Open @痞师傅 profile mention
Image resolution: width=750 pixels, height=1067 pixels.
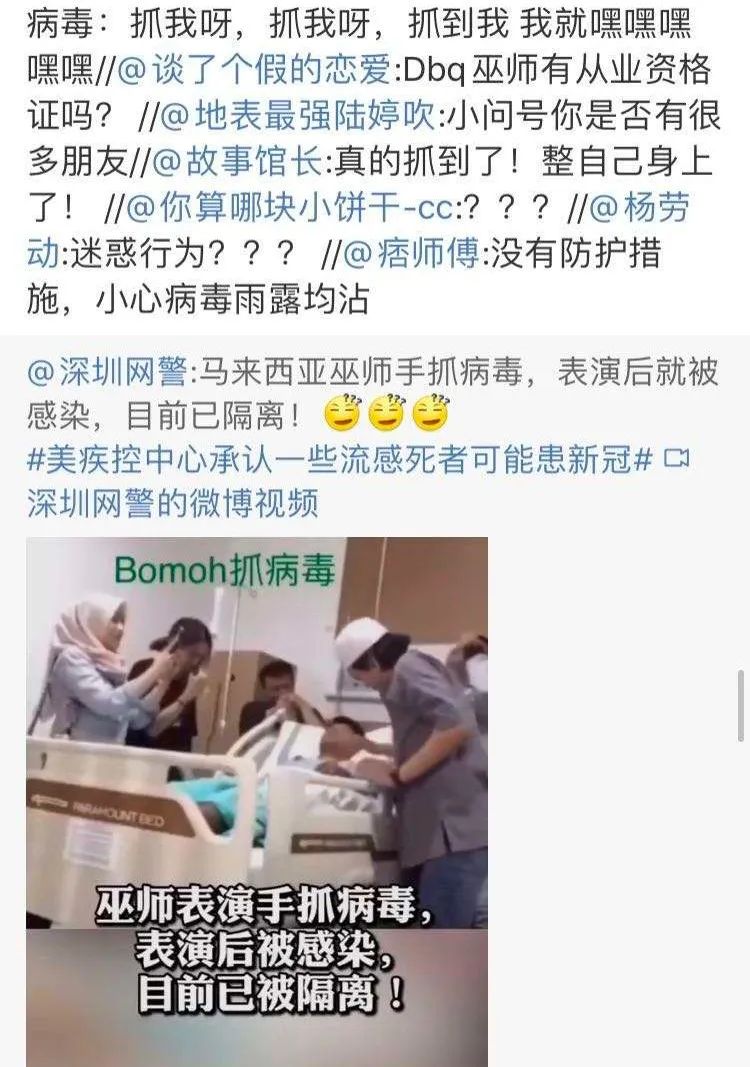412,253
